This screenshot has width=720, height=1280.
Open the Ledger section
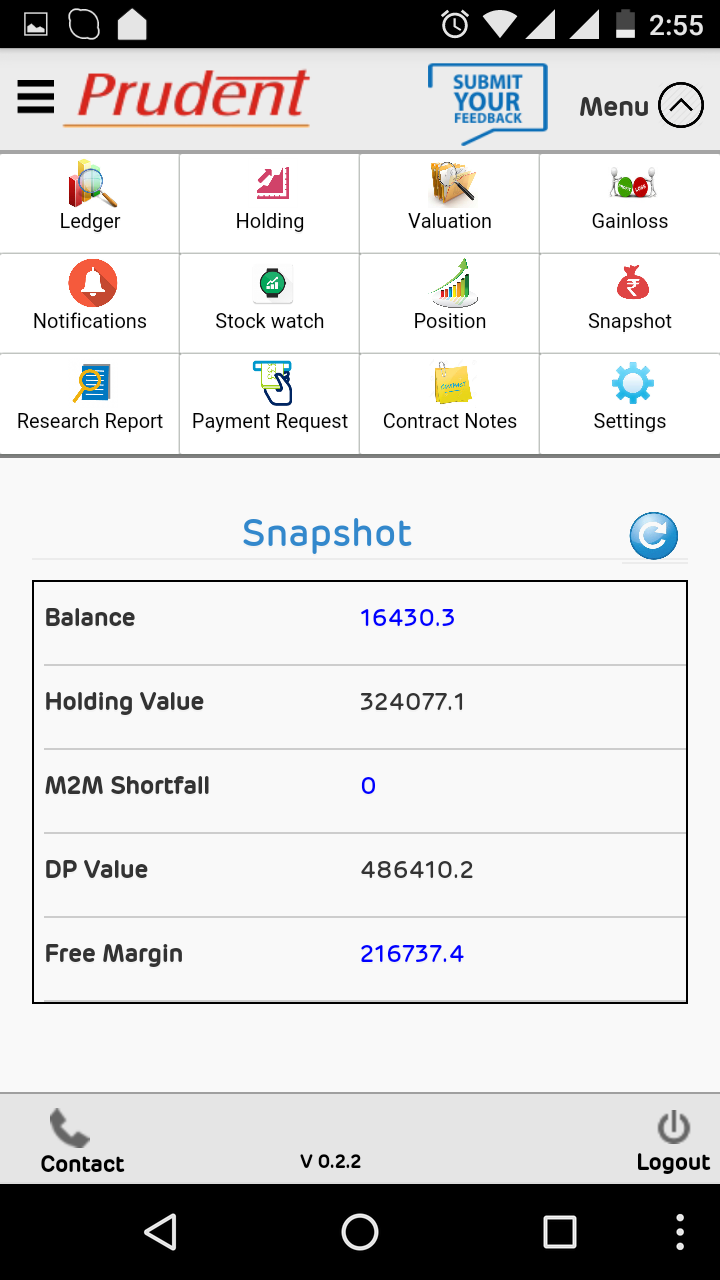pos(90,203)
